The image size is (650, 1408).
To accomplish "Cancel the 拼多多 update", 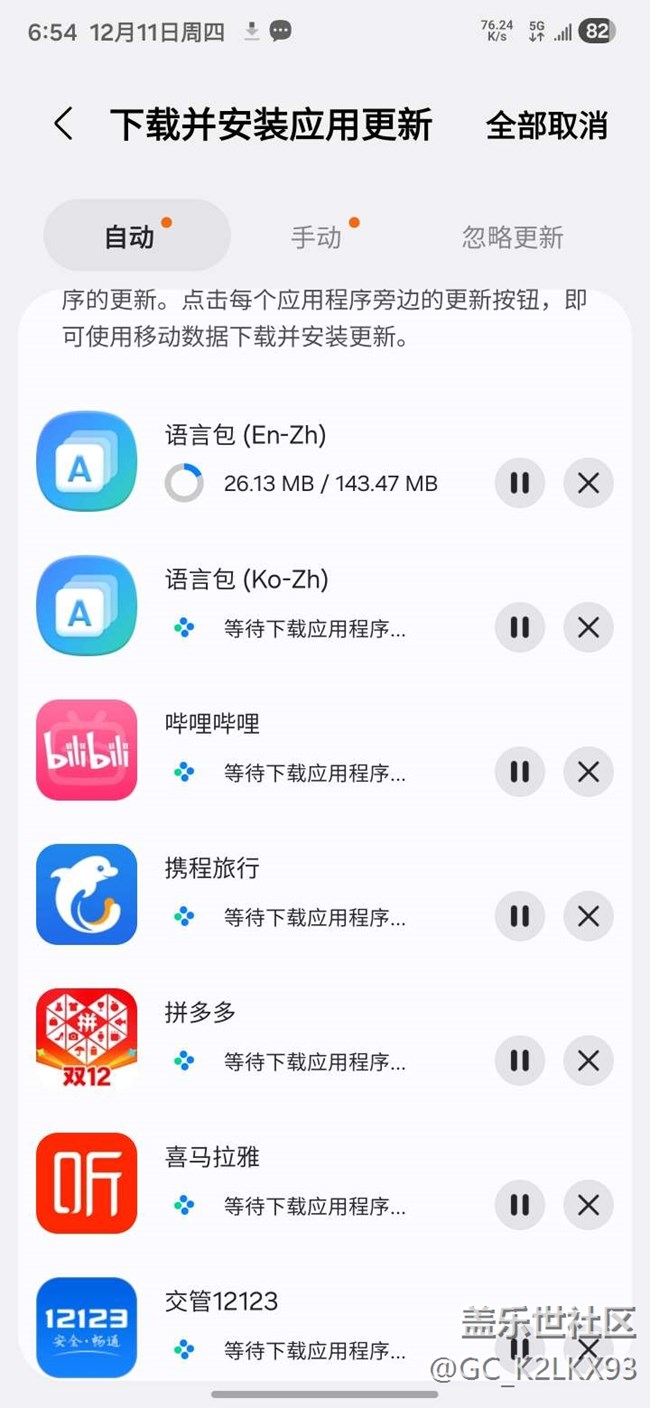I will point(588,1060).
